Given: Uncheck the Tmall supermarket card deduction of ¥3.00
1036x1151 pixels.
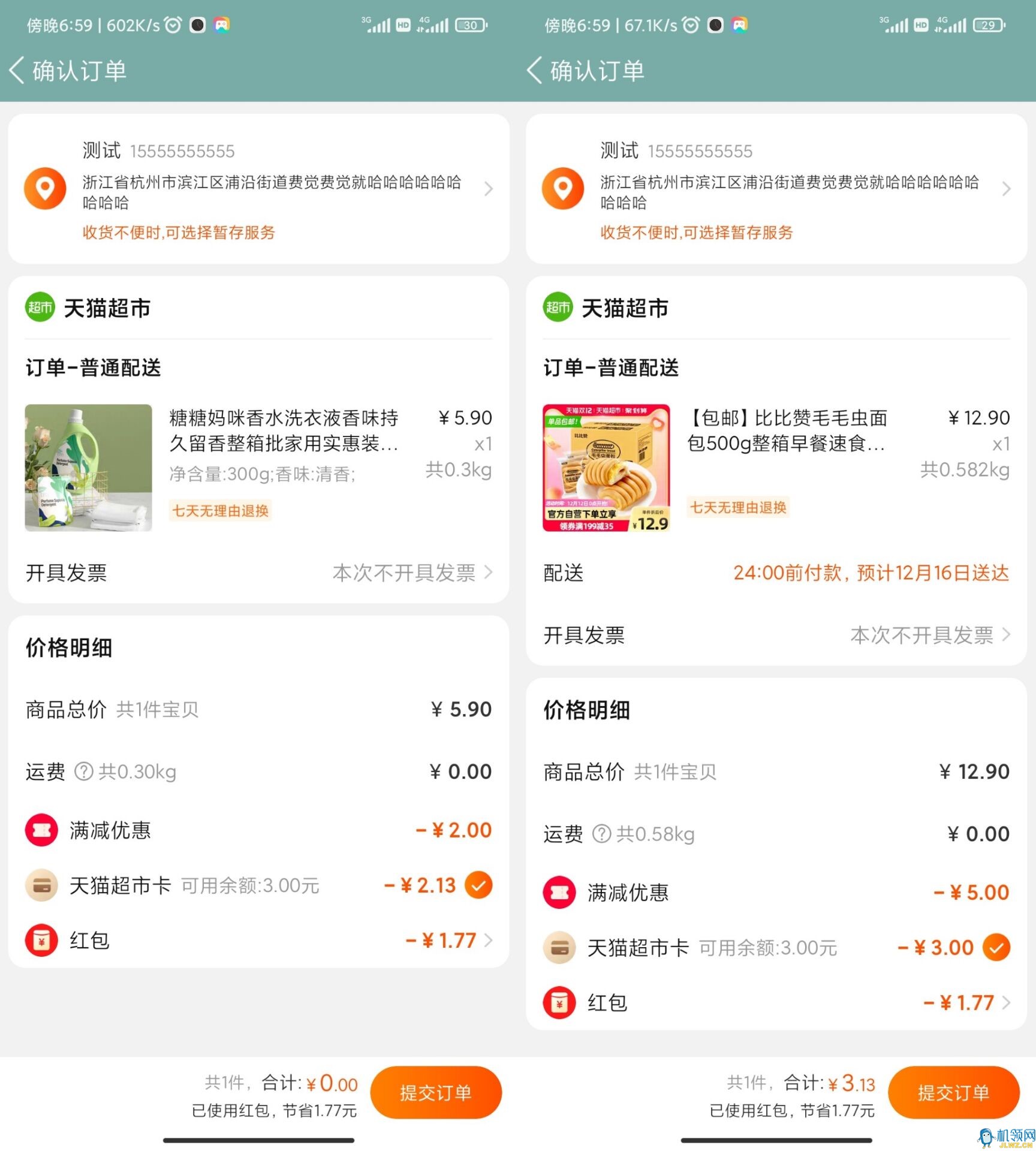Looking at the screenshot, I should (x=997, y=947).
